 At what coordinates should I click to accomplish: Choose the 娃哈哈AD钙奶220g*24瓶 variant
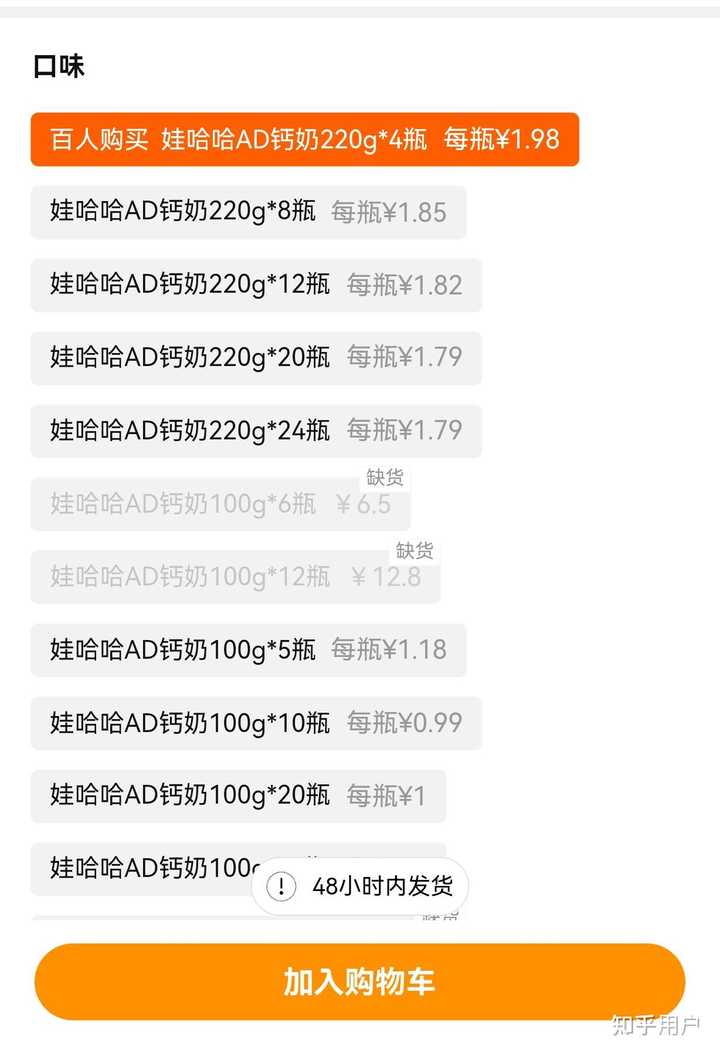[257, 431]
